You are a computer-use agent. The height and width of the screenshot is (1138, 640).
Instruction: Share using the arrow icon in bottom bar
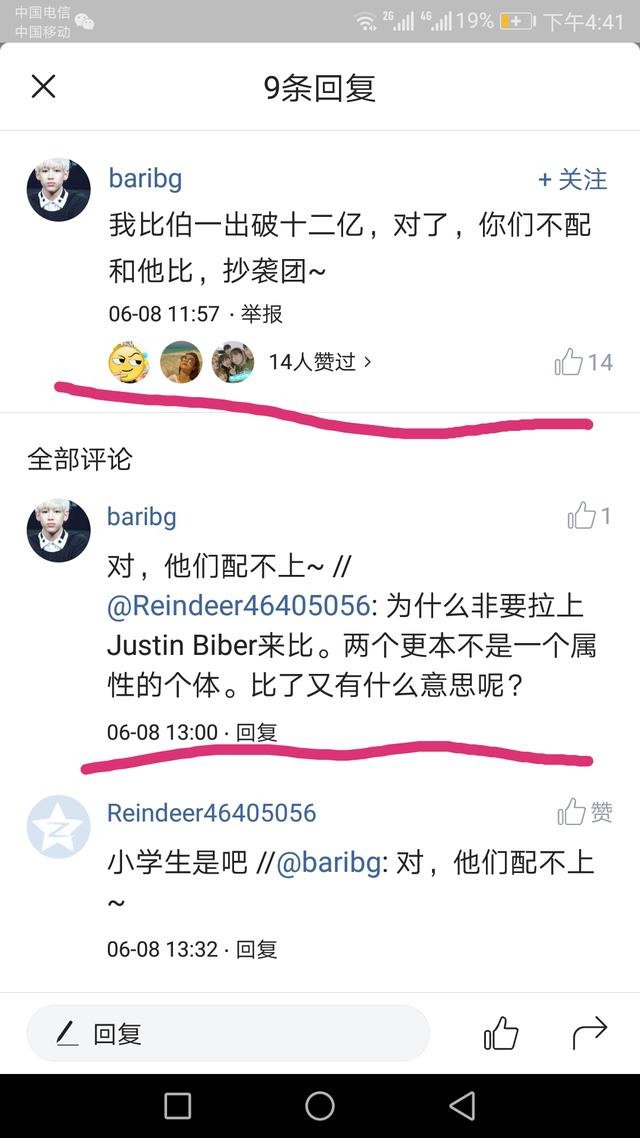coord(589,1032)
